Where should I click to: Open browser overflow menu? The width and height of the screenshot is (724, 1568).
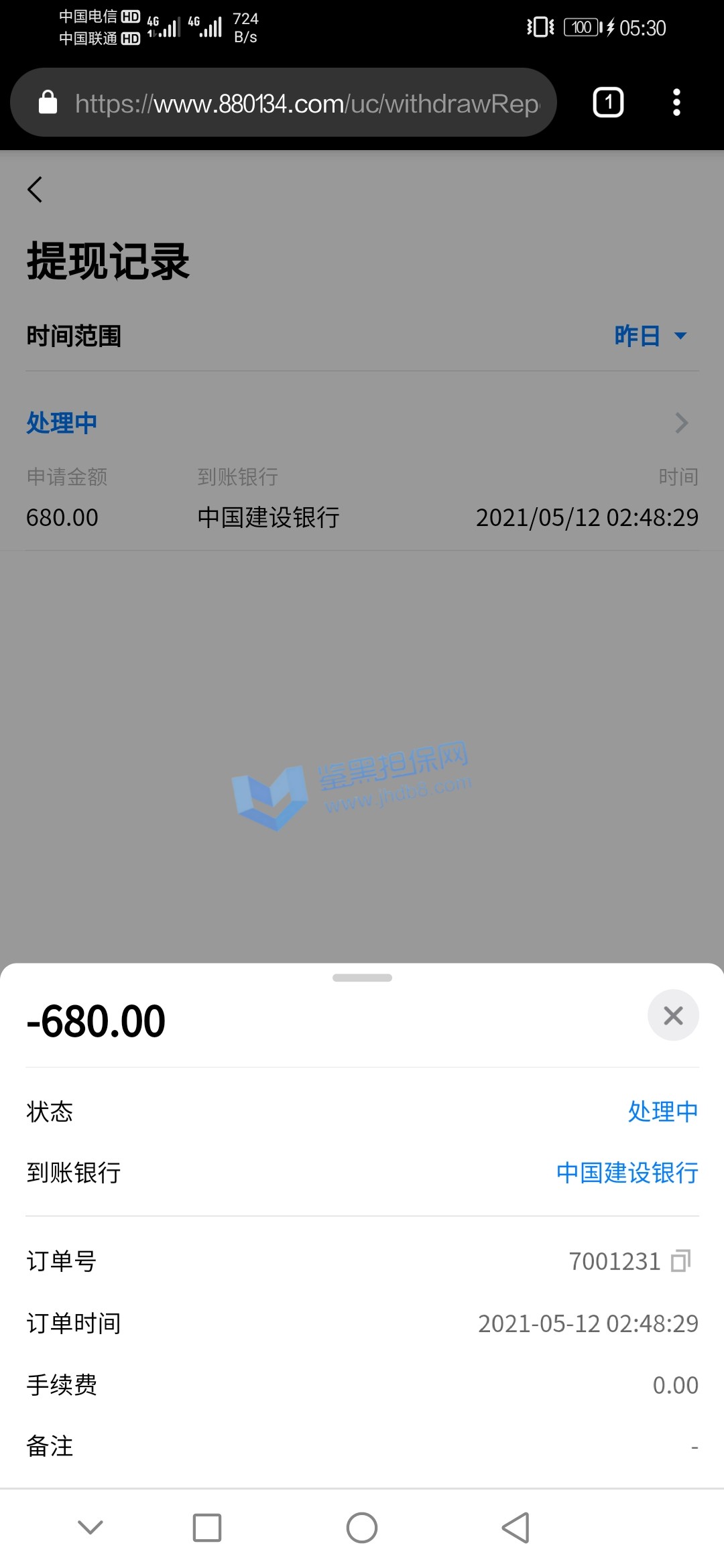(676, 103)
